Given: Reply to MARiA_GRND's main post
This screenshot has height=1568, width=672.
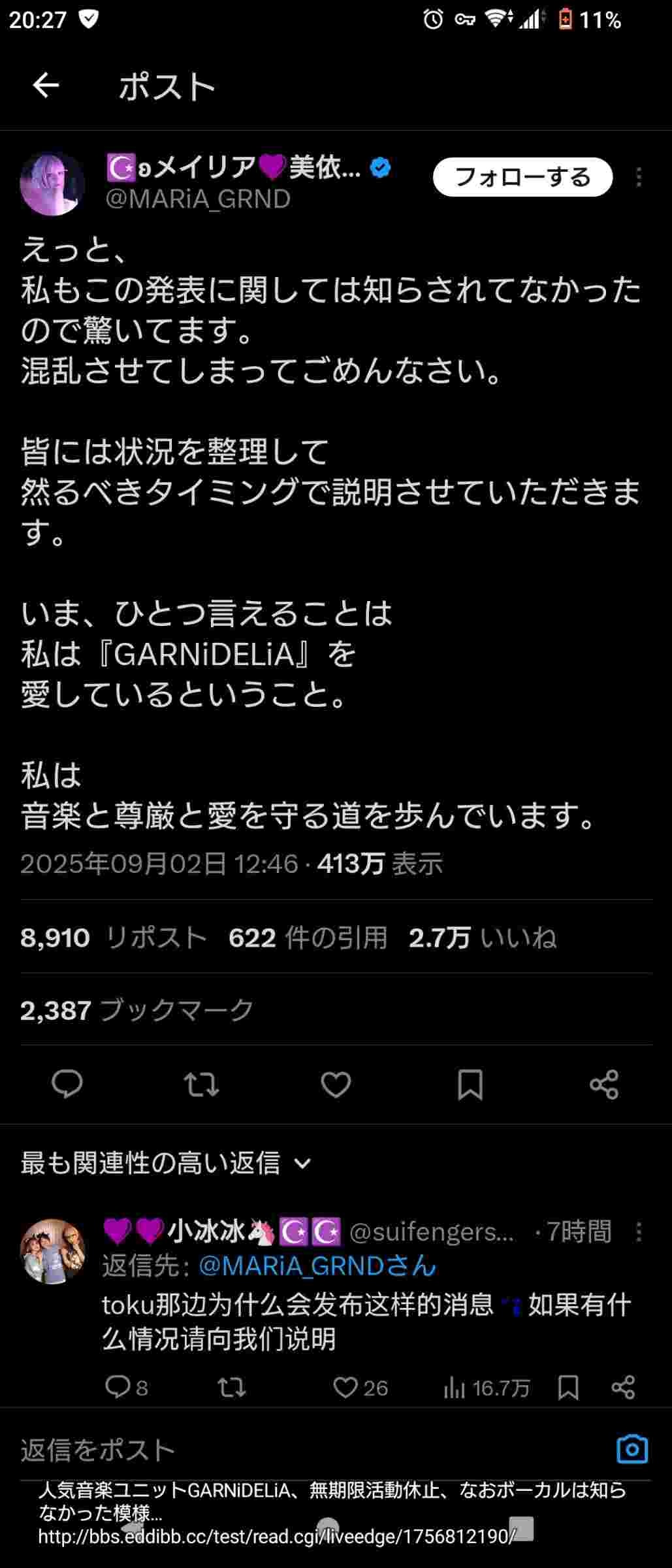Looking at the screenshot, I should click(67, 1085).
